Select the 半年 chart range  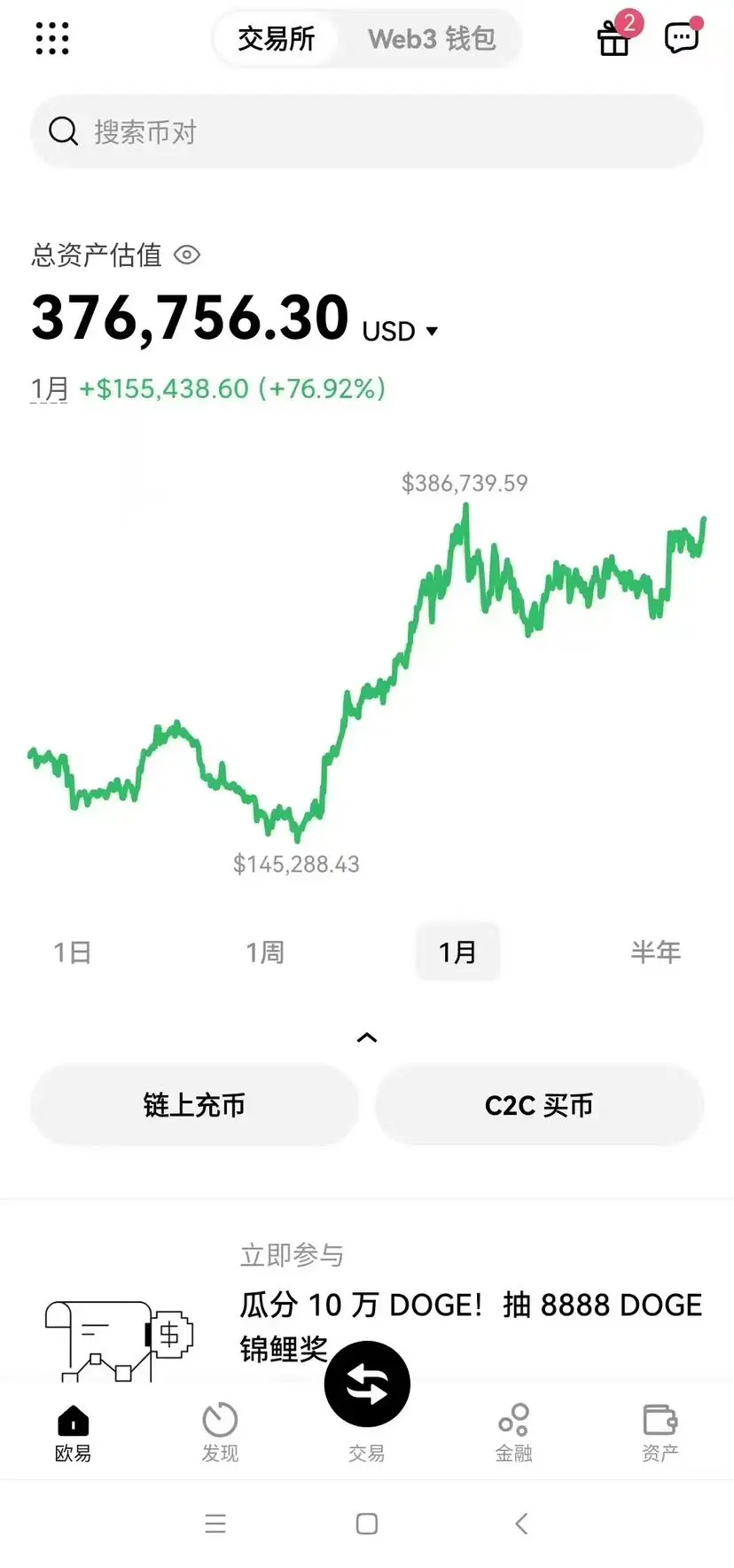[x=655, y=953]
